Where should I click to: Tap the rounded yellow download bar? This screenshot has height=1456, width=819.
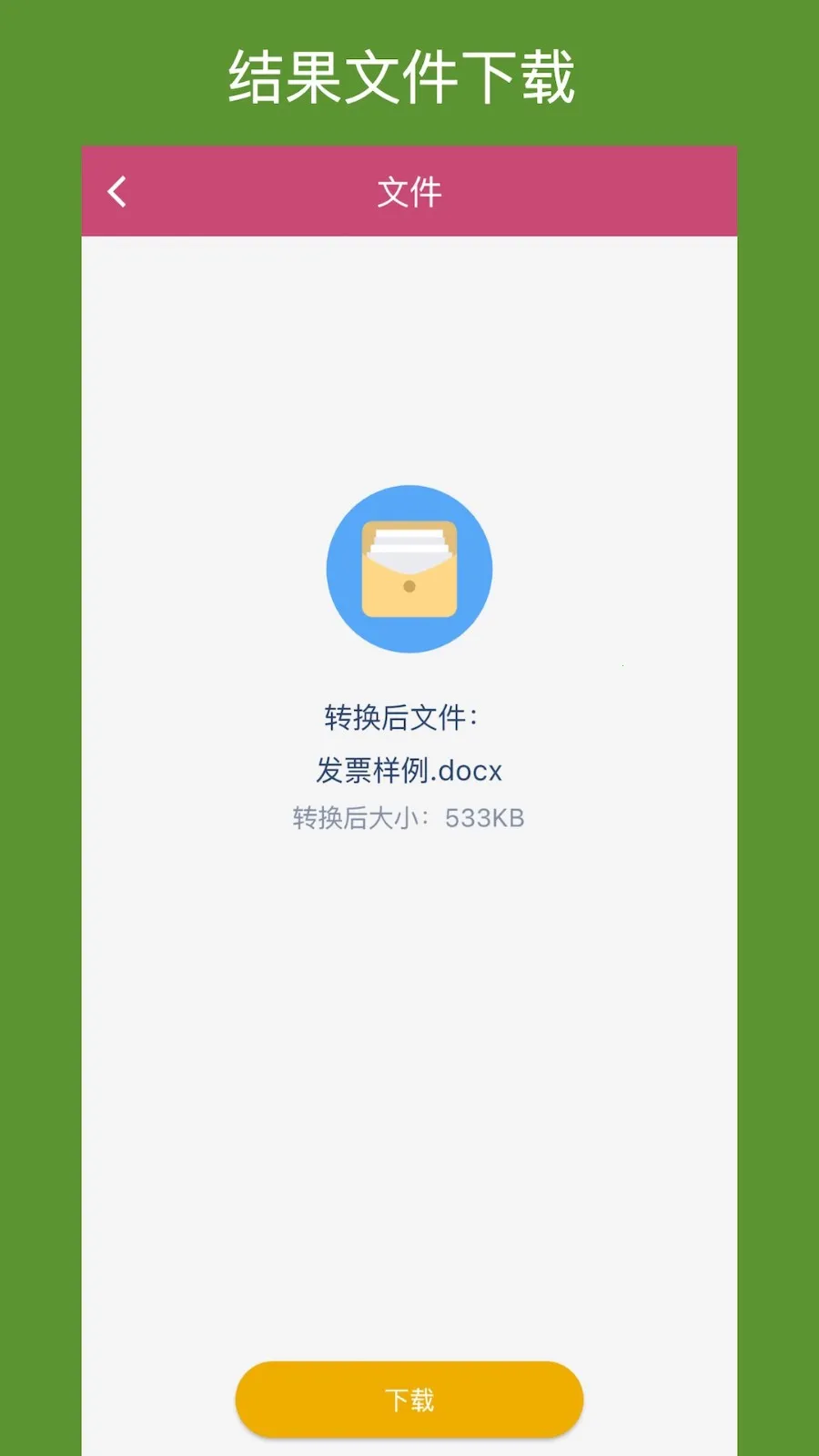(x=409, y=1399)
